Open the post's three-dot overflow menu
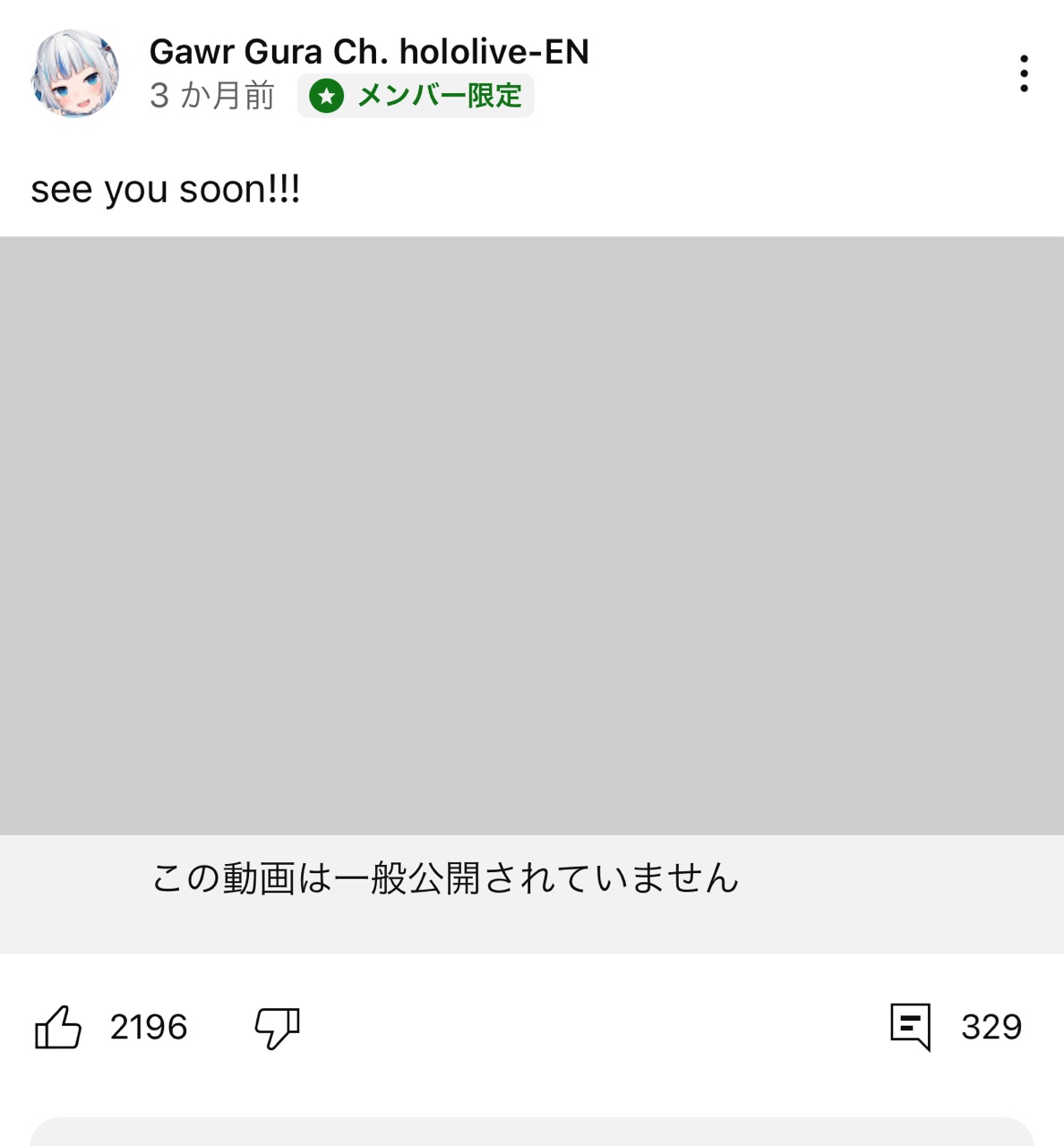 (1023, 73)
